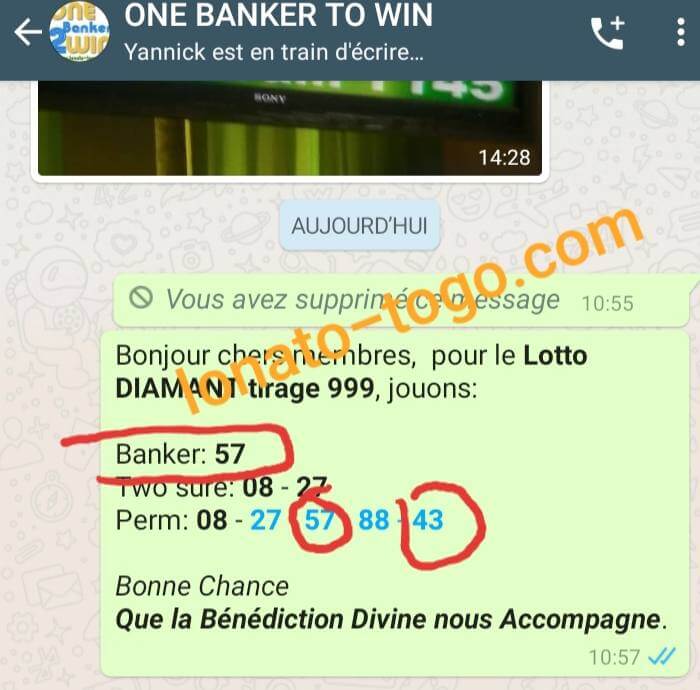Image resolution: width=700 pixels, height=690 pixels.
Task: Start a group call
Action: 606,33
